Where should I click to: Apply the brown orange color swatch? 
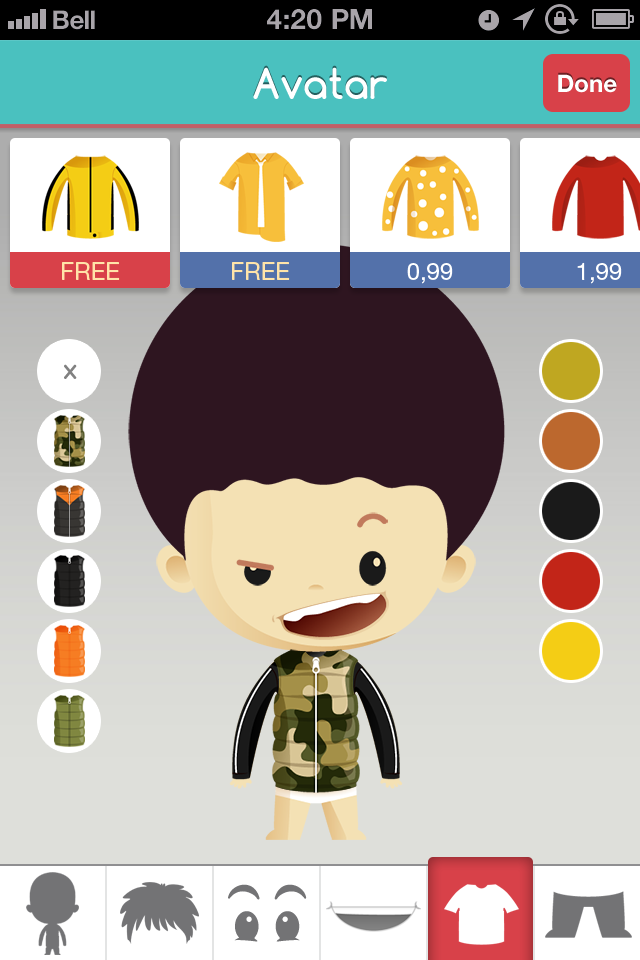click(571, 441)
